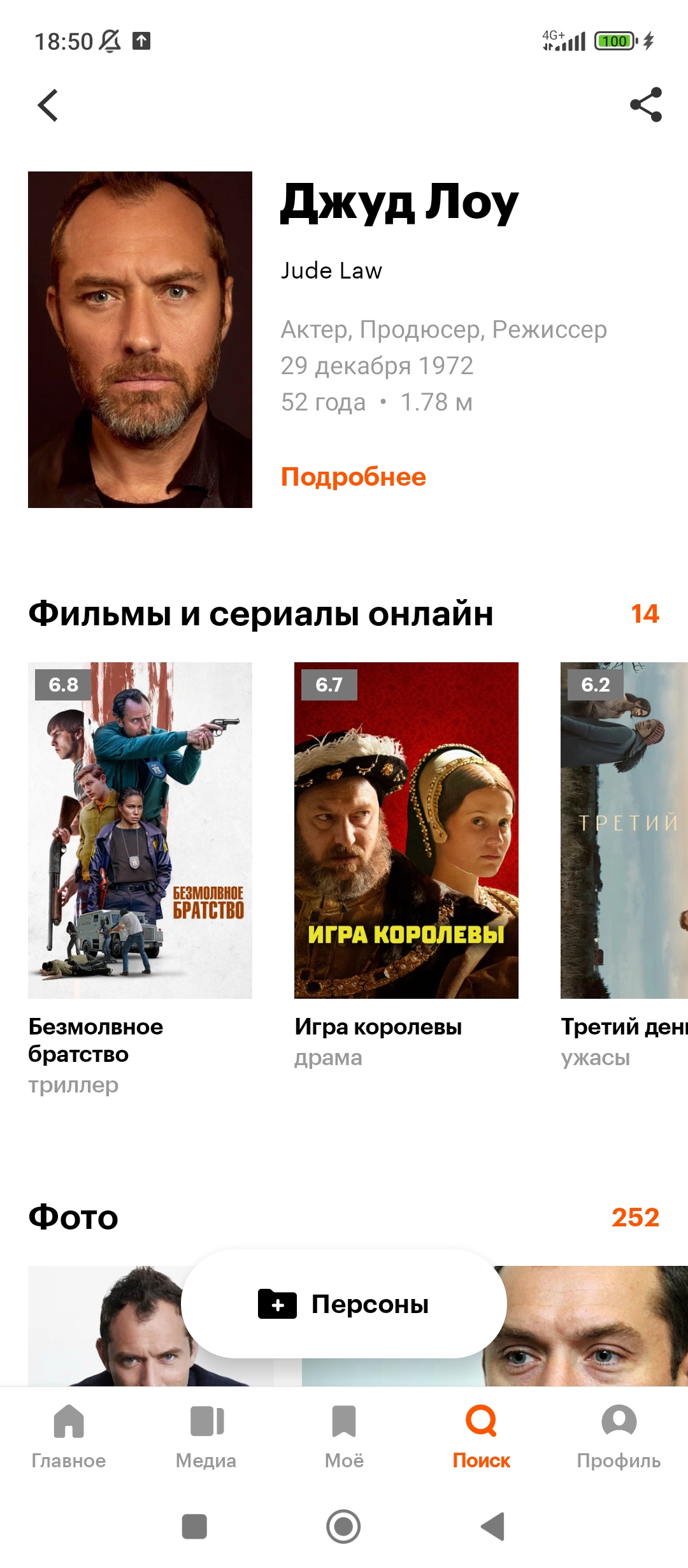Open the Подробнее link for more details
This screenshot has height=1568, width=688.
(354, 477)
